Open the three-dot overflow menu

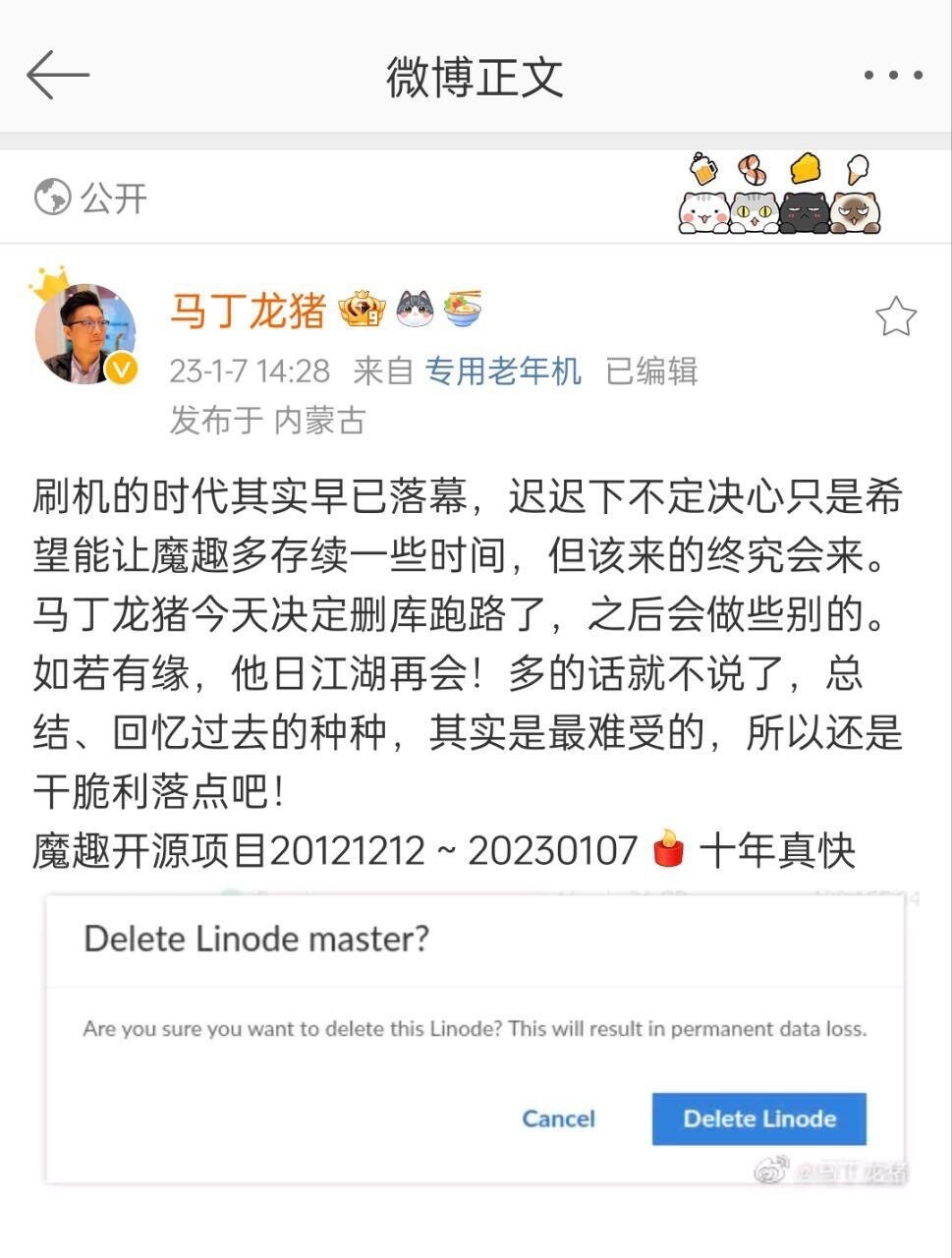pyautogui.click(x=893, y=76)
